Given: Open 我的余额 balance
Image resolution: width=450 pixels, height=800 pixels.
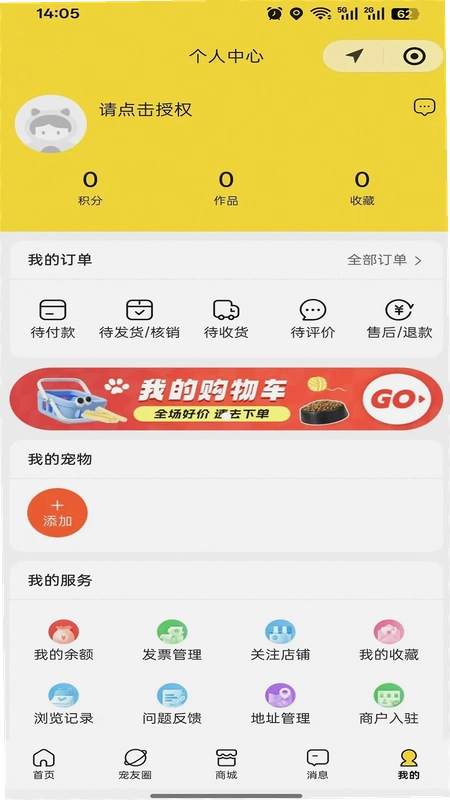Looking at the screenshot, I should (x=64, y=641).
